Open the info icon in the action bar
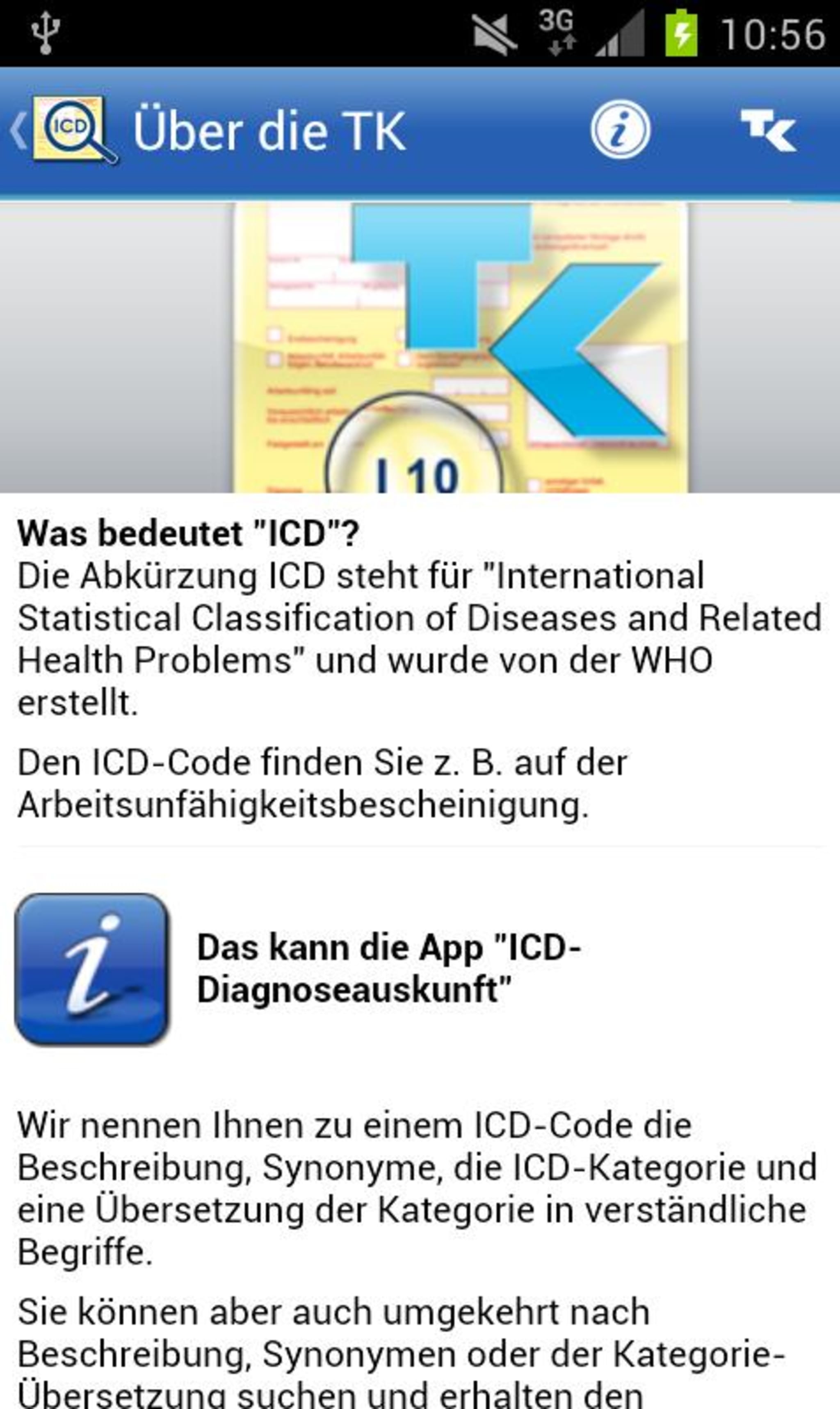The height and width of the screenshot is (1409, 840). coord(621,129)
